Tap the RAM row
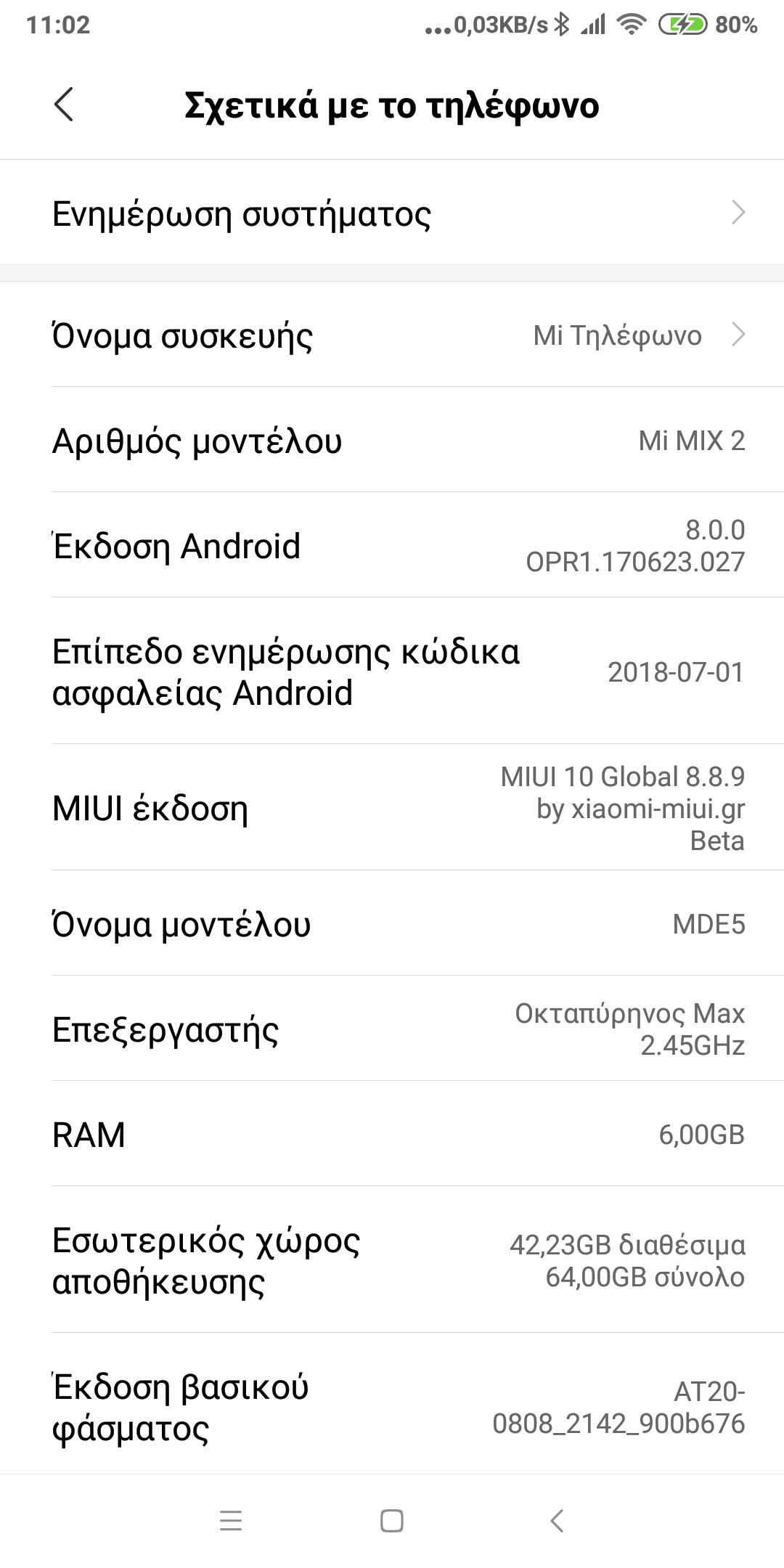Viewport: 784px width, 1568px height. (x=392, y=1135)
